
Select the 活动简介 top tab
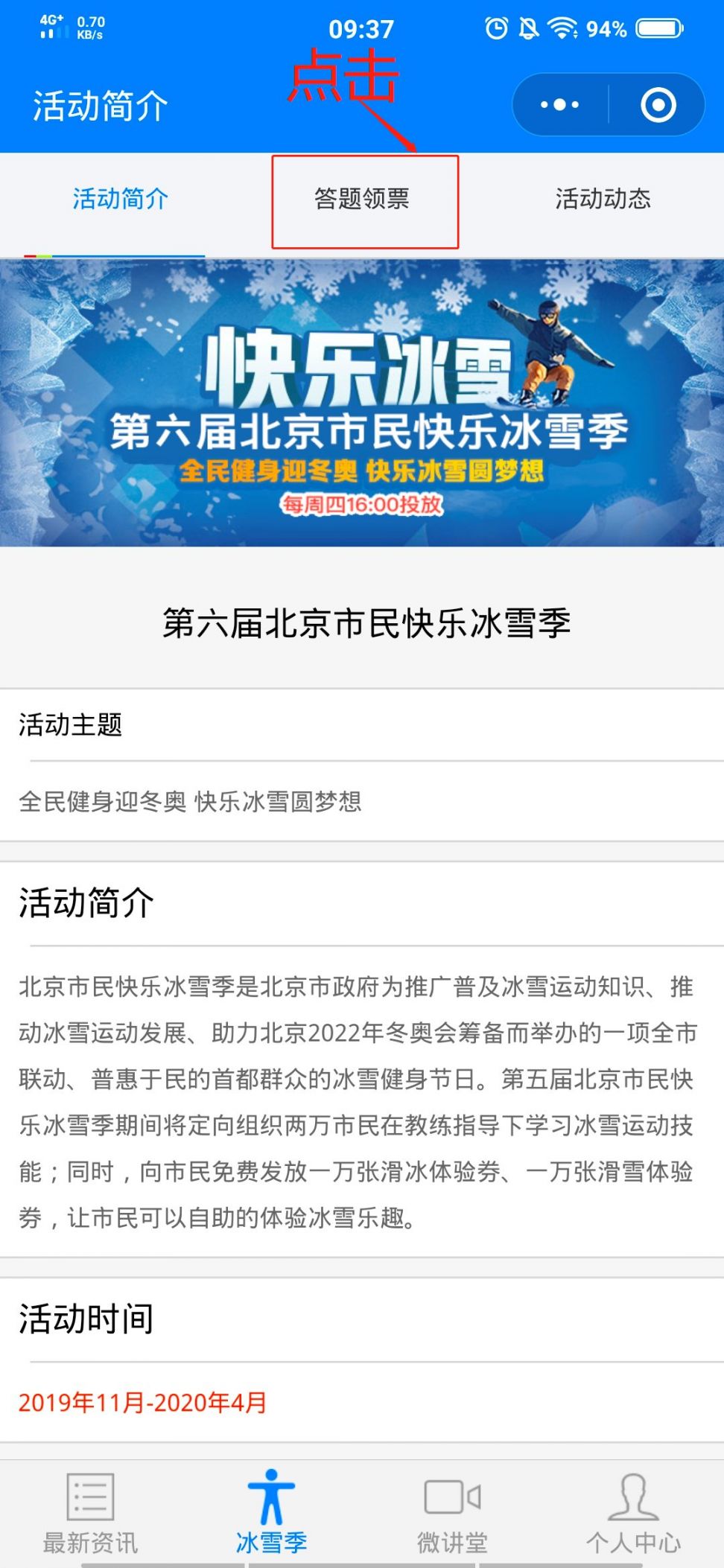click(121, 200)
